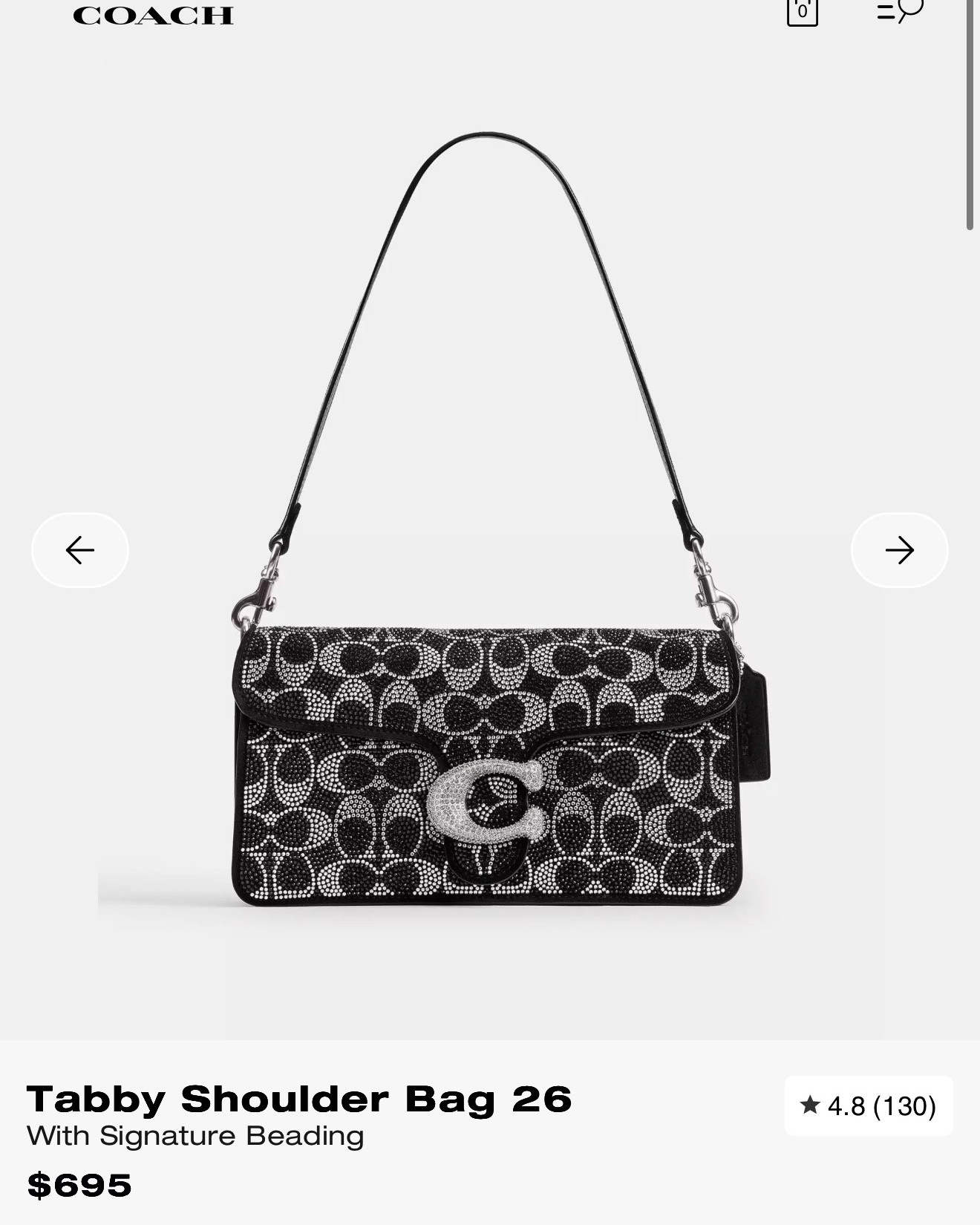980x1225 pixels.
Task: Click the right arrow image navigation icon
Action: pos(901,549)
